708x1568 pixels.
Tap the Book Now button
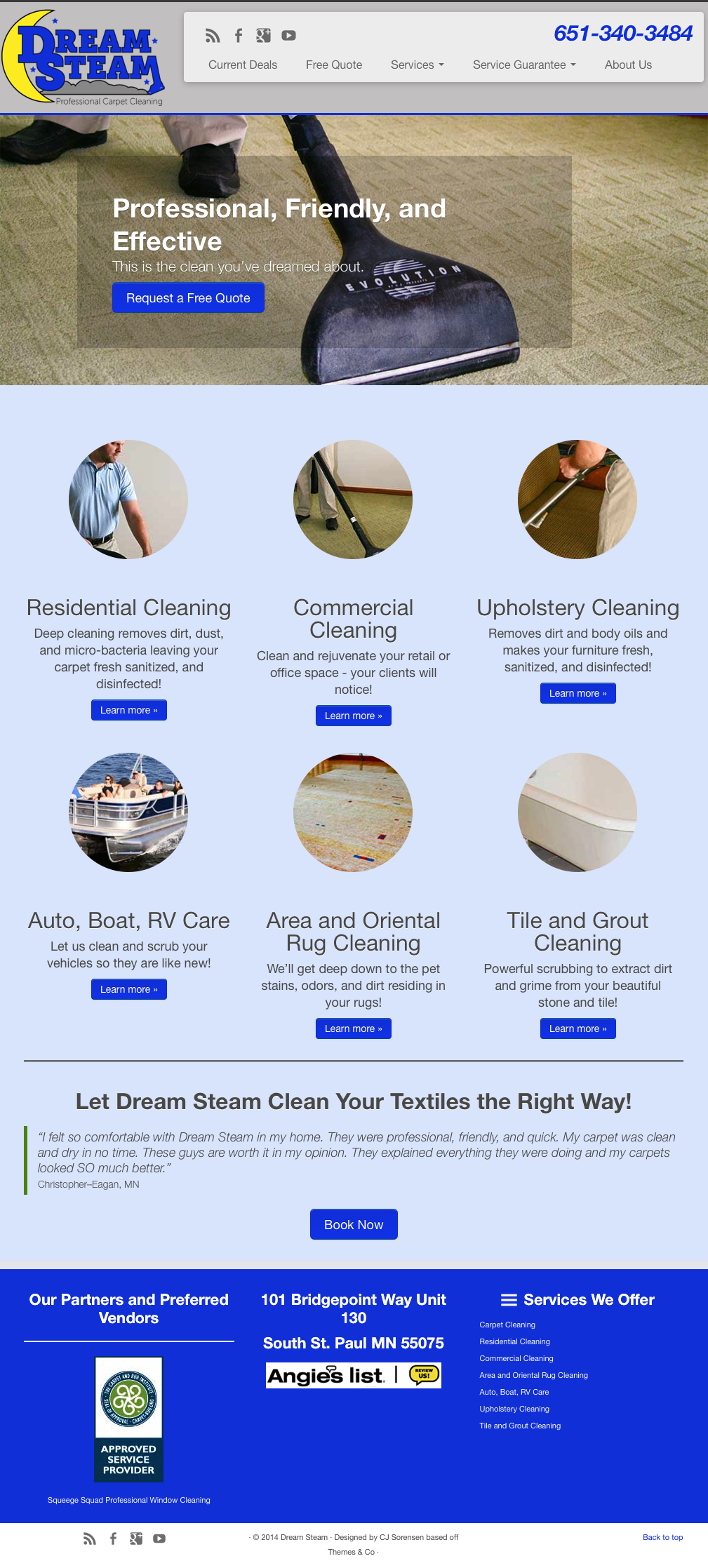[354, 1224]
